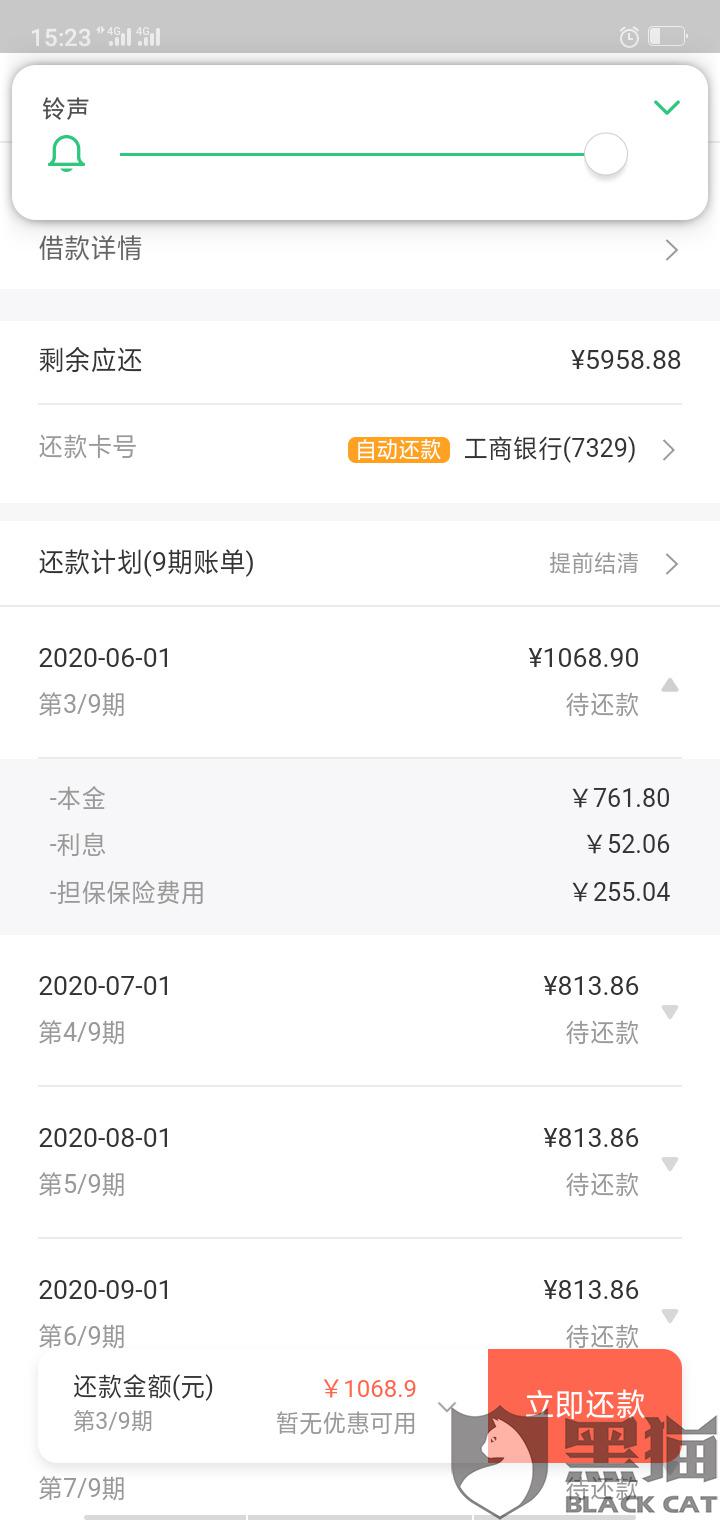Open 借款详情 loan details
720x1520 pixels.
pos(360,249)
